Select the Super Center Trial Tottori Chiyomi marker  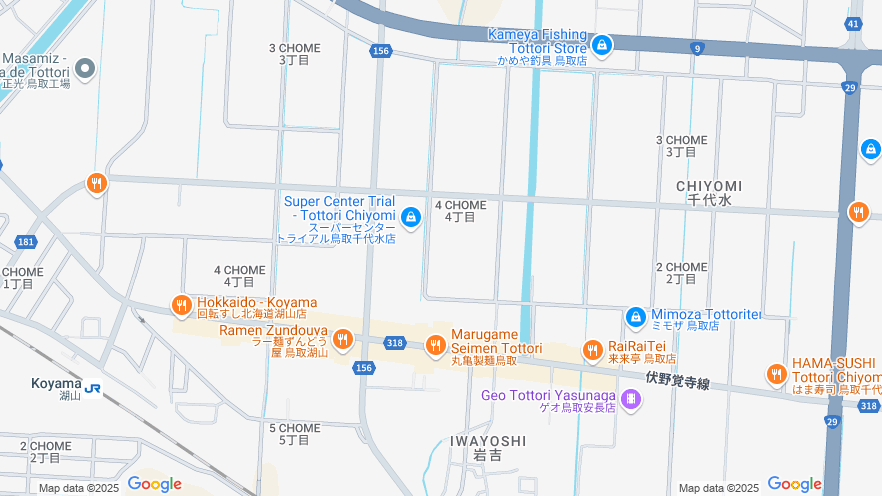tap(411, 217)
